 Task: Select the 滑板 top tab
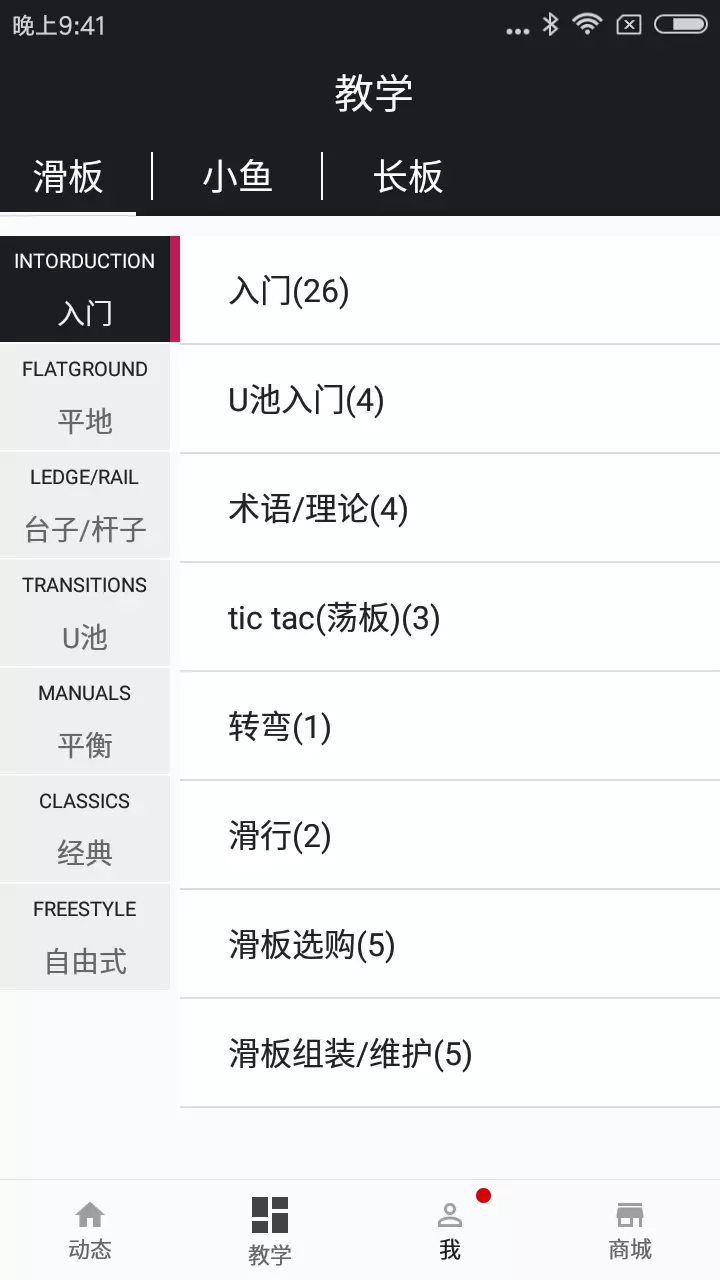pyautogui.click(x=68, y=177)
